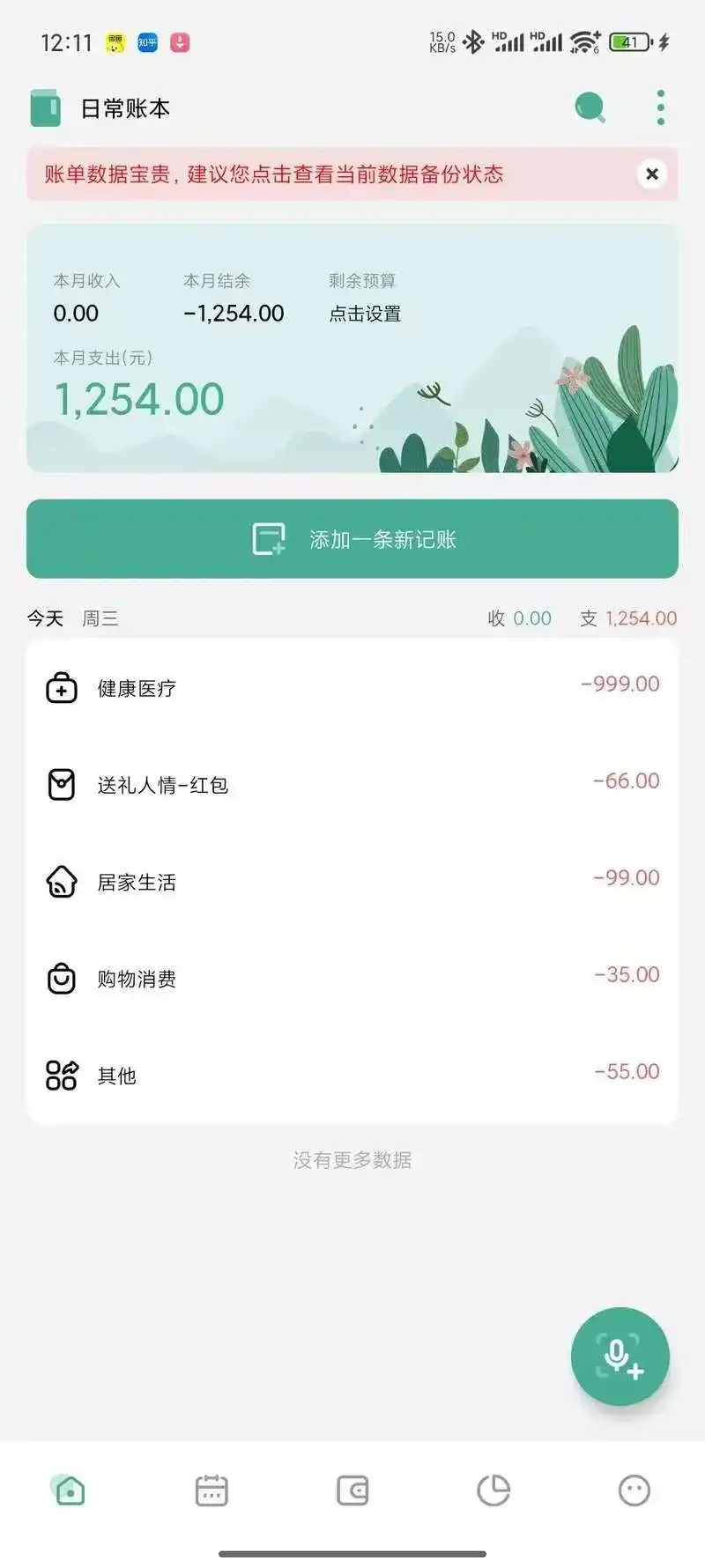Image resolution: width=705 pixels, height=1568 pixels.
Task: Go to the wallet tab
Action: pos(352,1490)
